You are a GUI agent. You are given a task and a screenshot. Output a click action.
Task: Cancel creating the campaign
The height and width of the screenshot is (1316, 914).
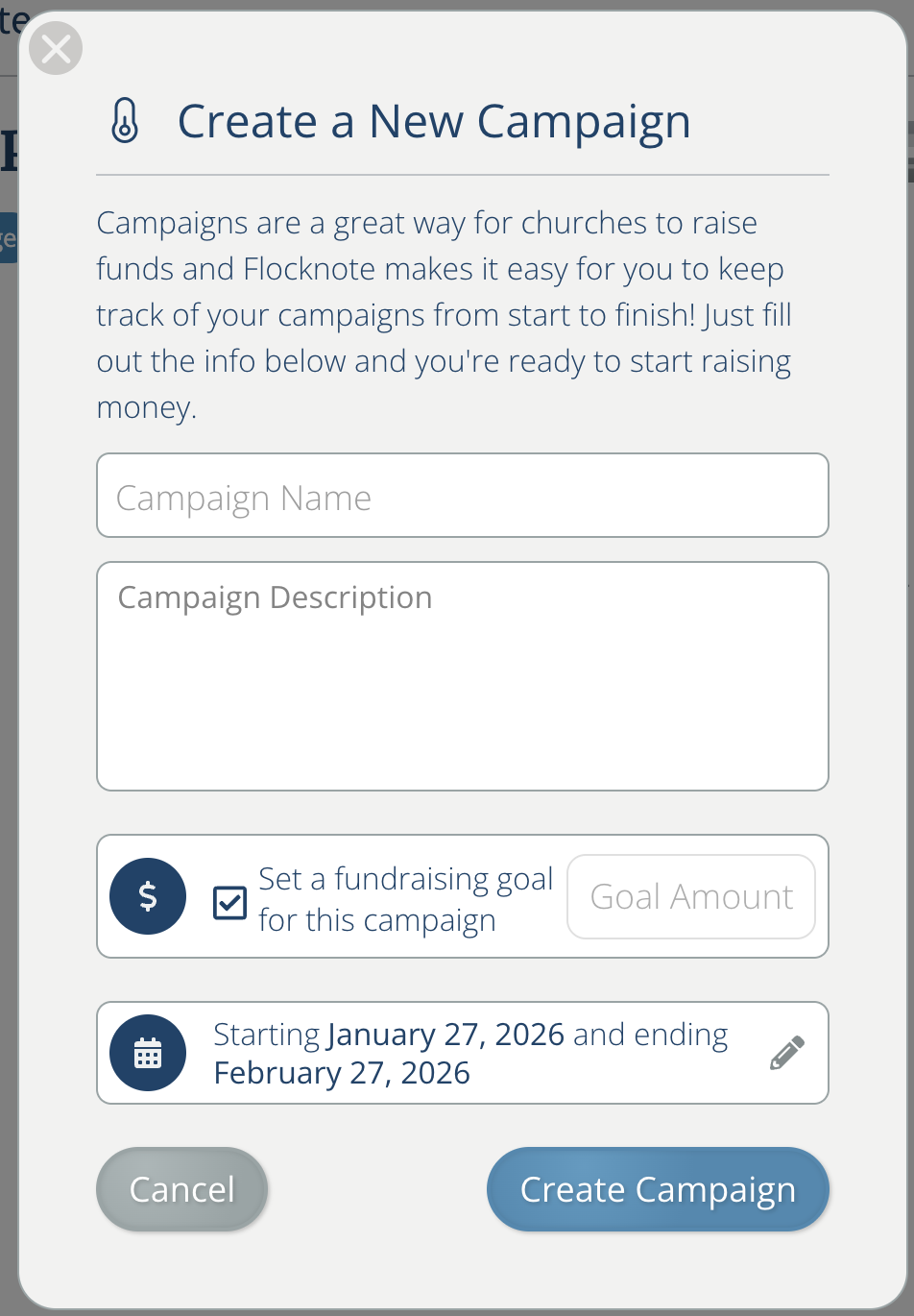(x=181, y=1189)
